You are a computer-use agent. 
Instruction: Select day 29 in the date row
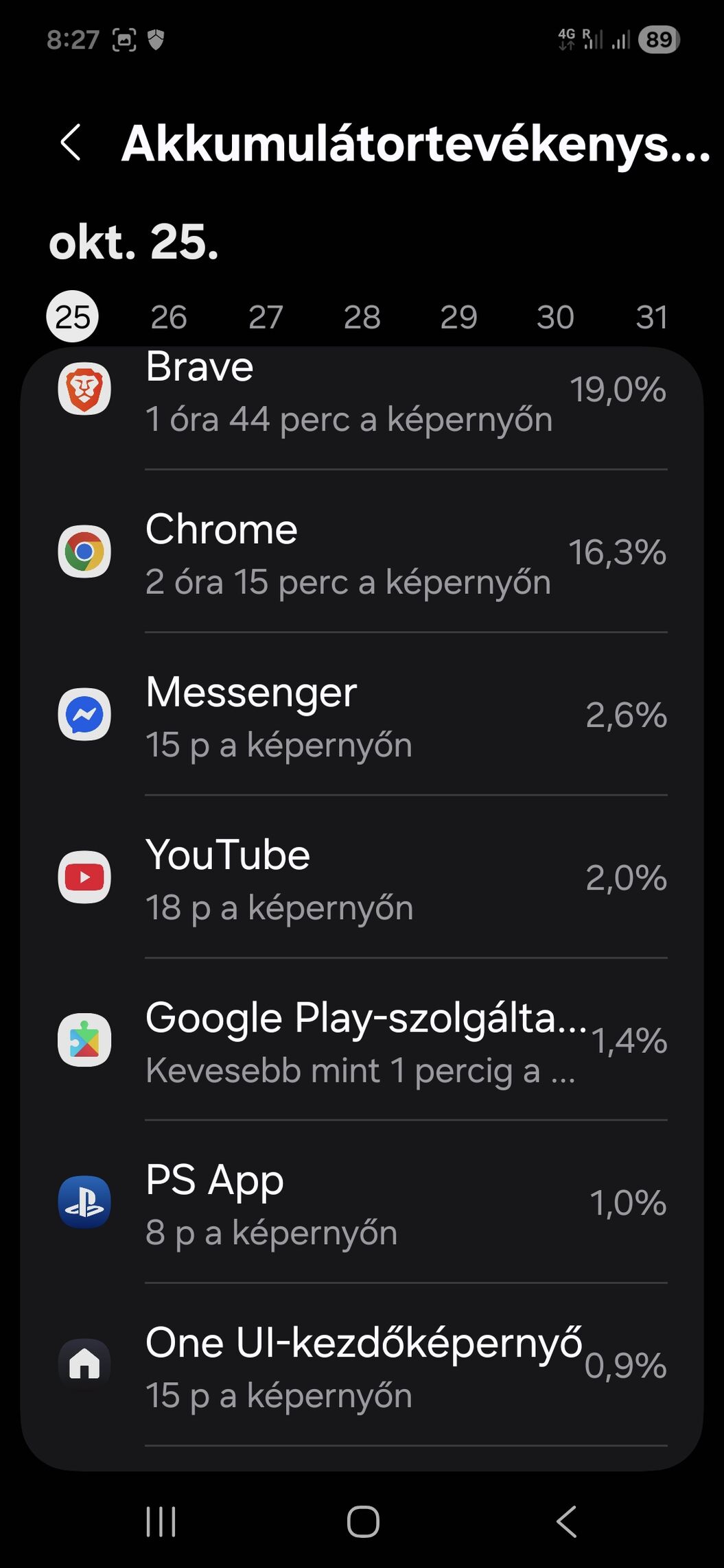click(458, 317)
